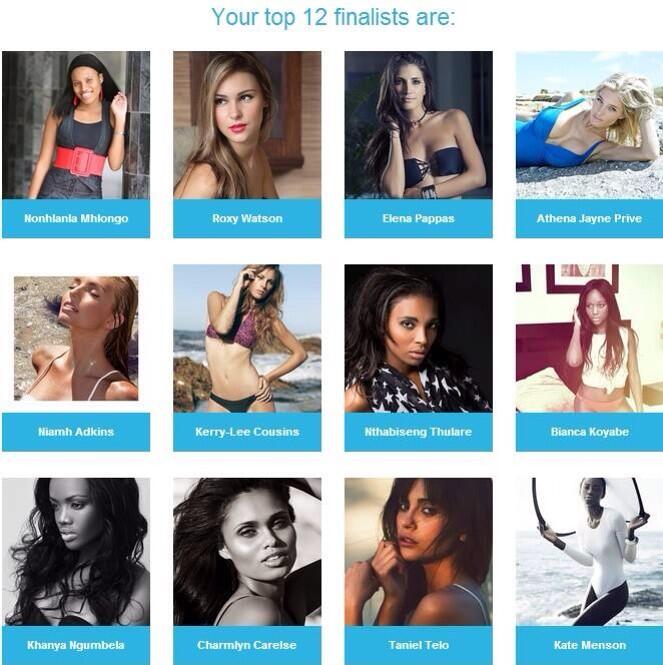The image size is (663, 665).
Task: Open Niamh Adkins's finalist card
Action: (x=76, y=356)
